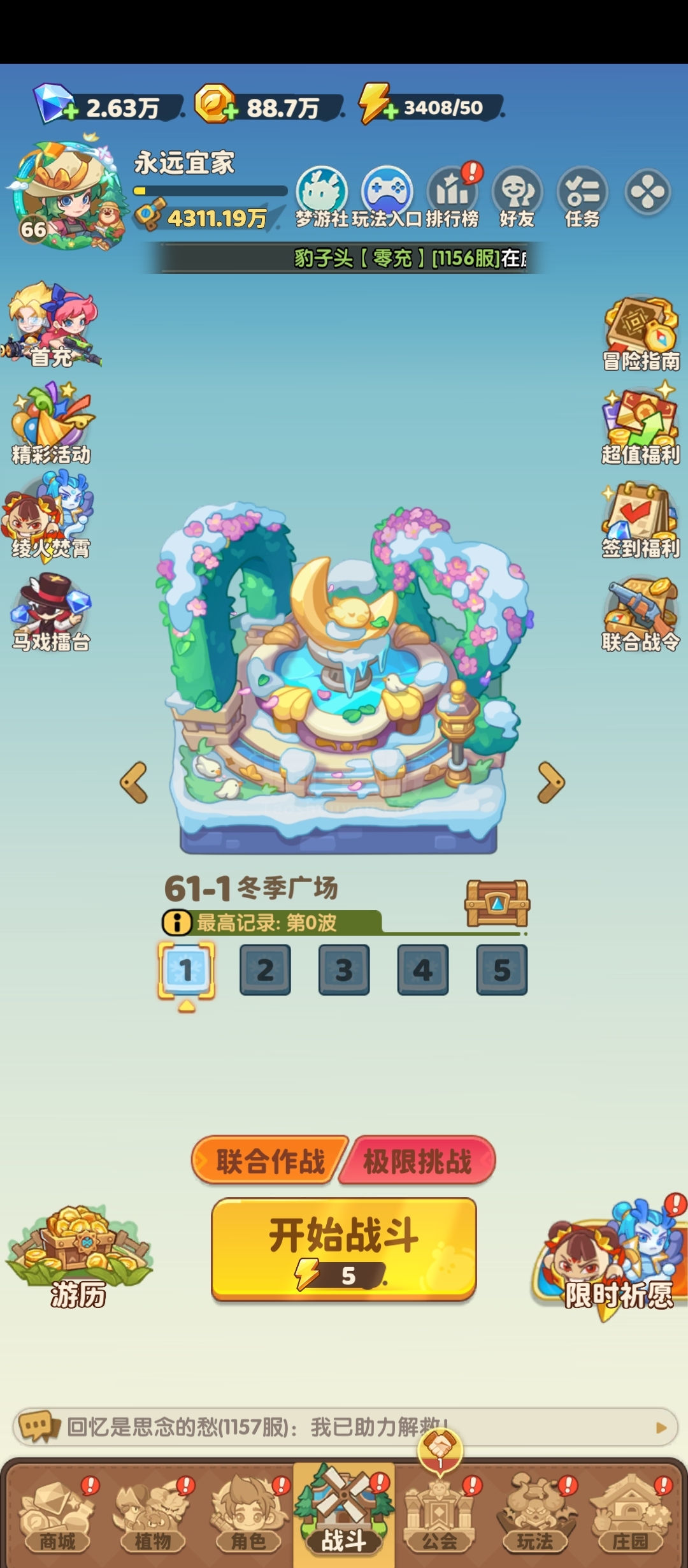
Task: Switch to the 商城 shop tab
Action: 57,1518
